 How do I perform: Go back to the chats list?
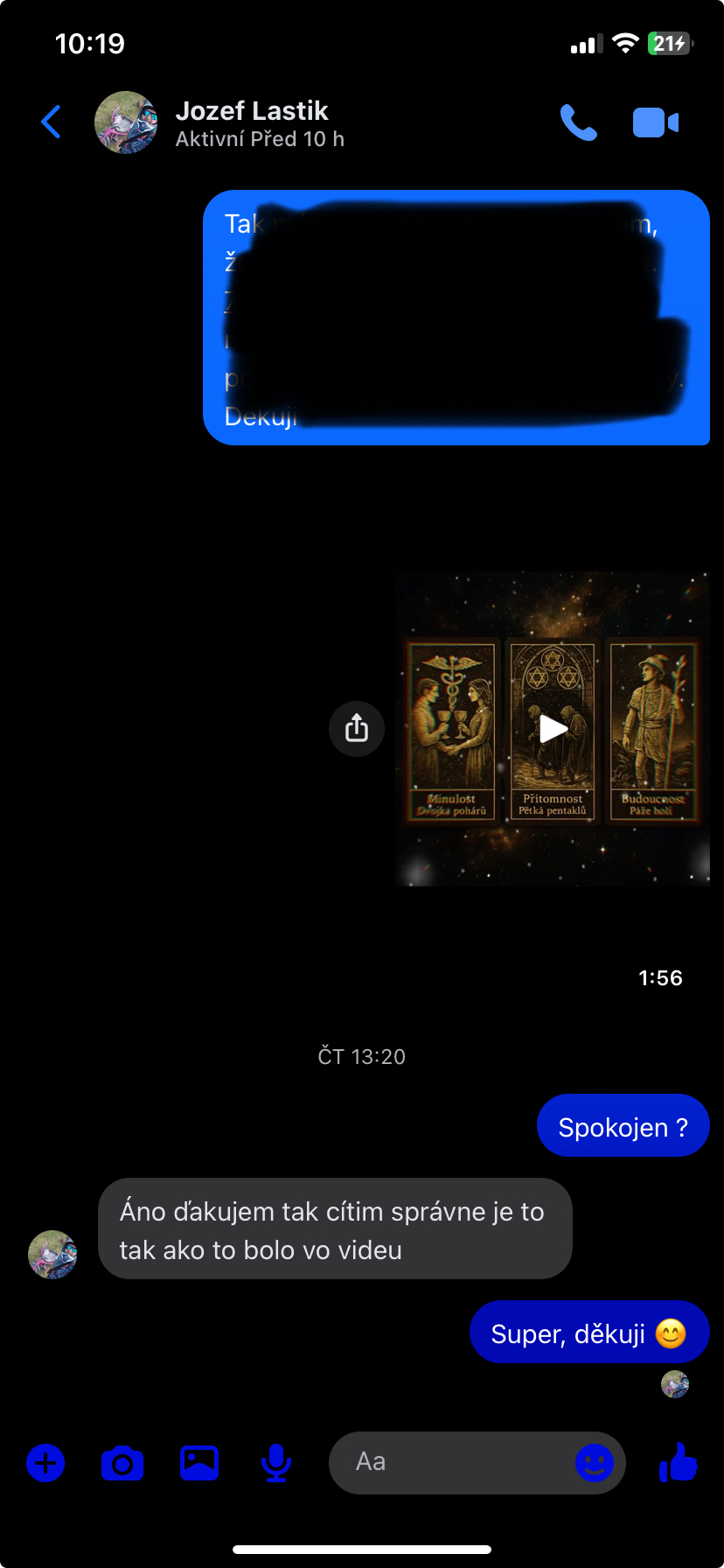click(x=52, y=122)
